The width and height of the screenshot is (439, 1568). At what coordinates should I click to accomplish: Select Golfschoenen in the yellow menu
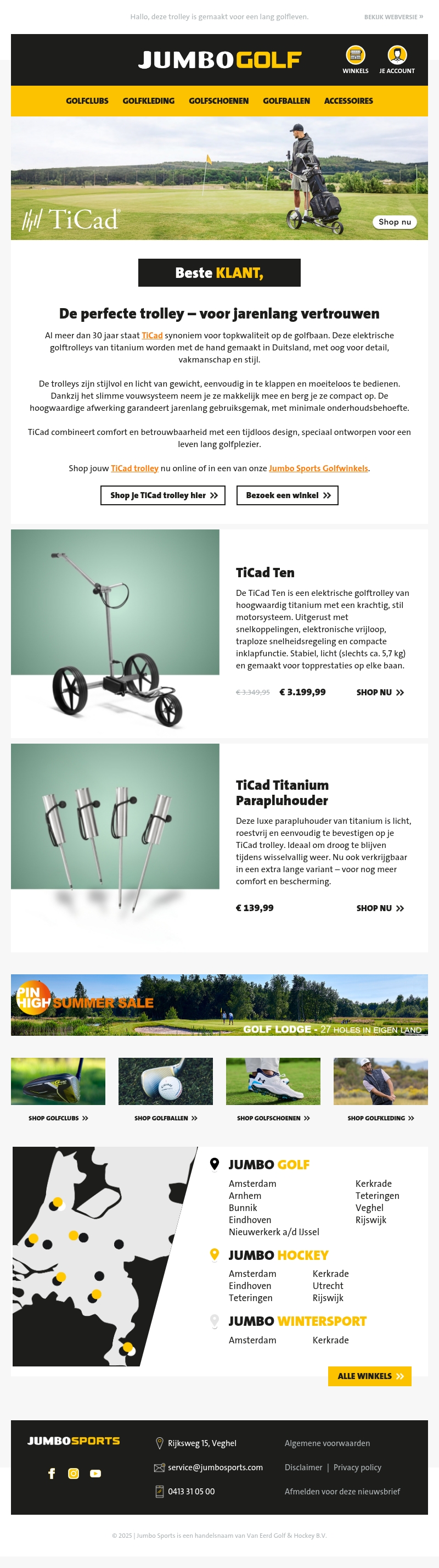pyautogui.click(x=218, y=101)
